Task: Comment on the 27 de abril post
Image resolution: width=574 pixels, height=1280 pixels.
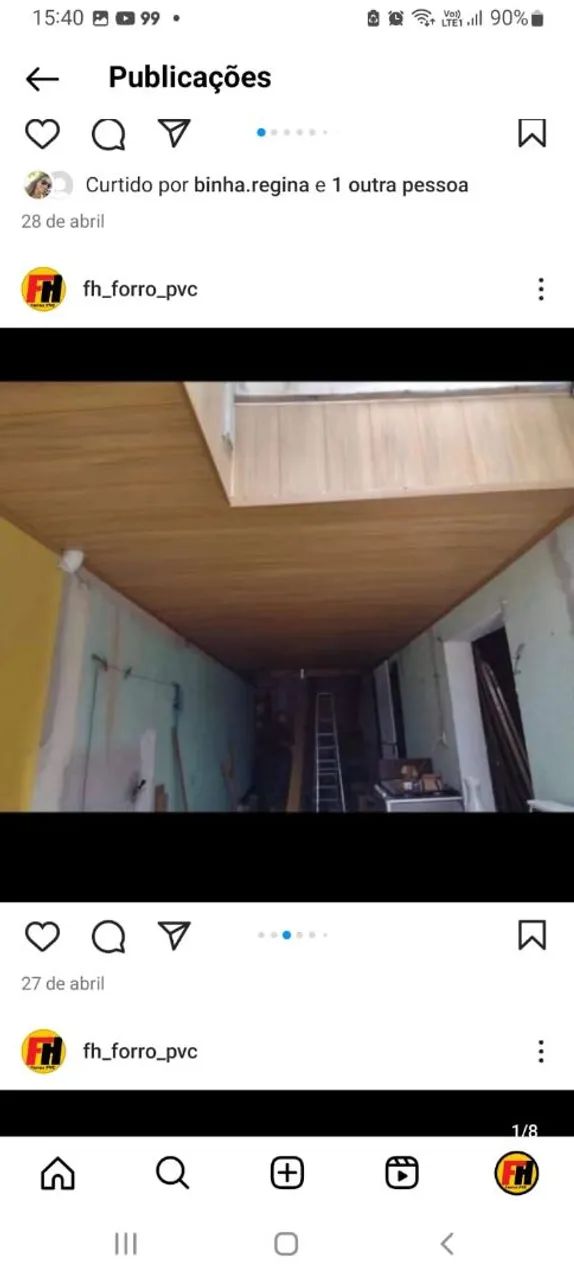Action: pos(108,936)
